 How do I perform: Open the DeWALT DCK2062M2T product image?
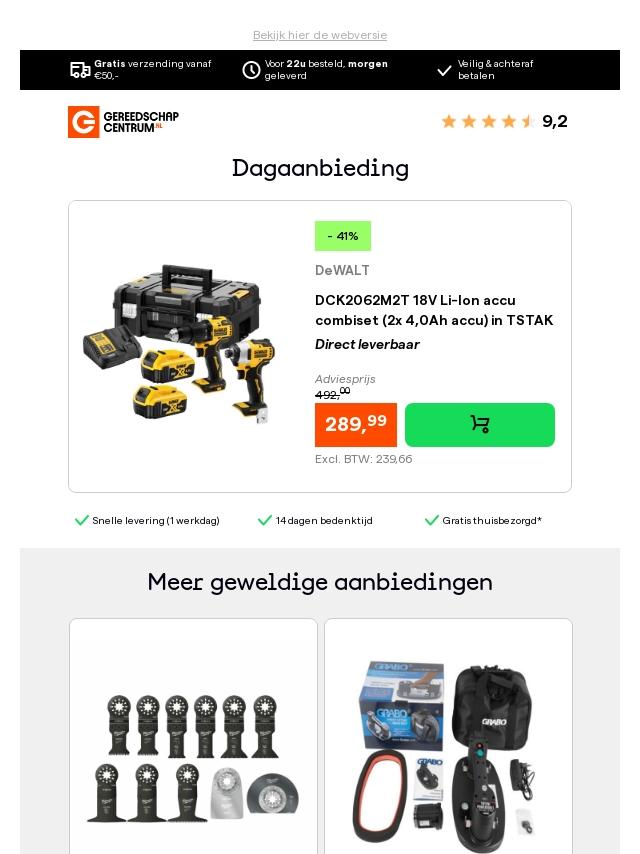click(180, 345)
